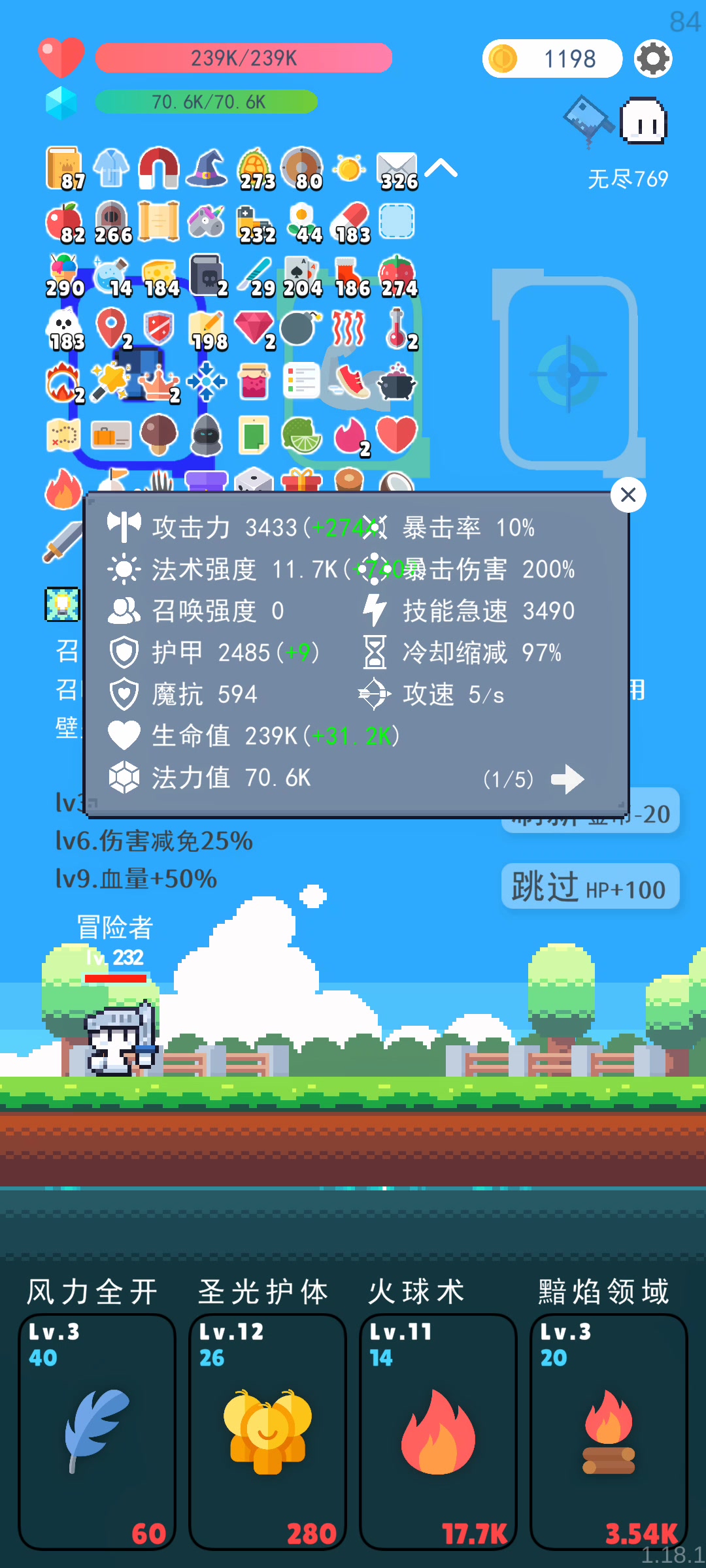Viewport: 706px width, 1568px height.
Task: Use the 圣光护体 skill card
Action: (267, 1431)
